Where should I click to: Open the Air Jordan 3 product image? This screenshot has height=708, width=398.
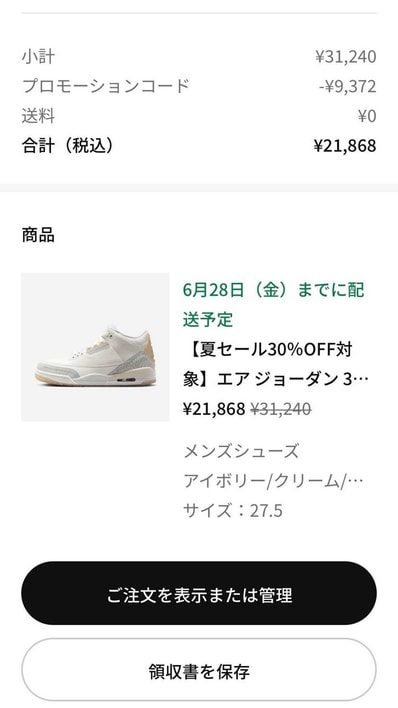pos(95,347)
